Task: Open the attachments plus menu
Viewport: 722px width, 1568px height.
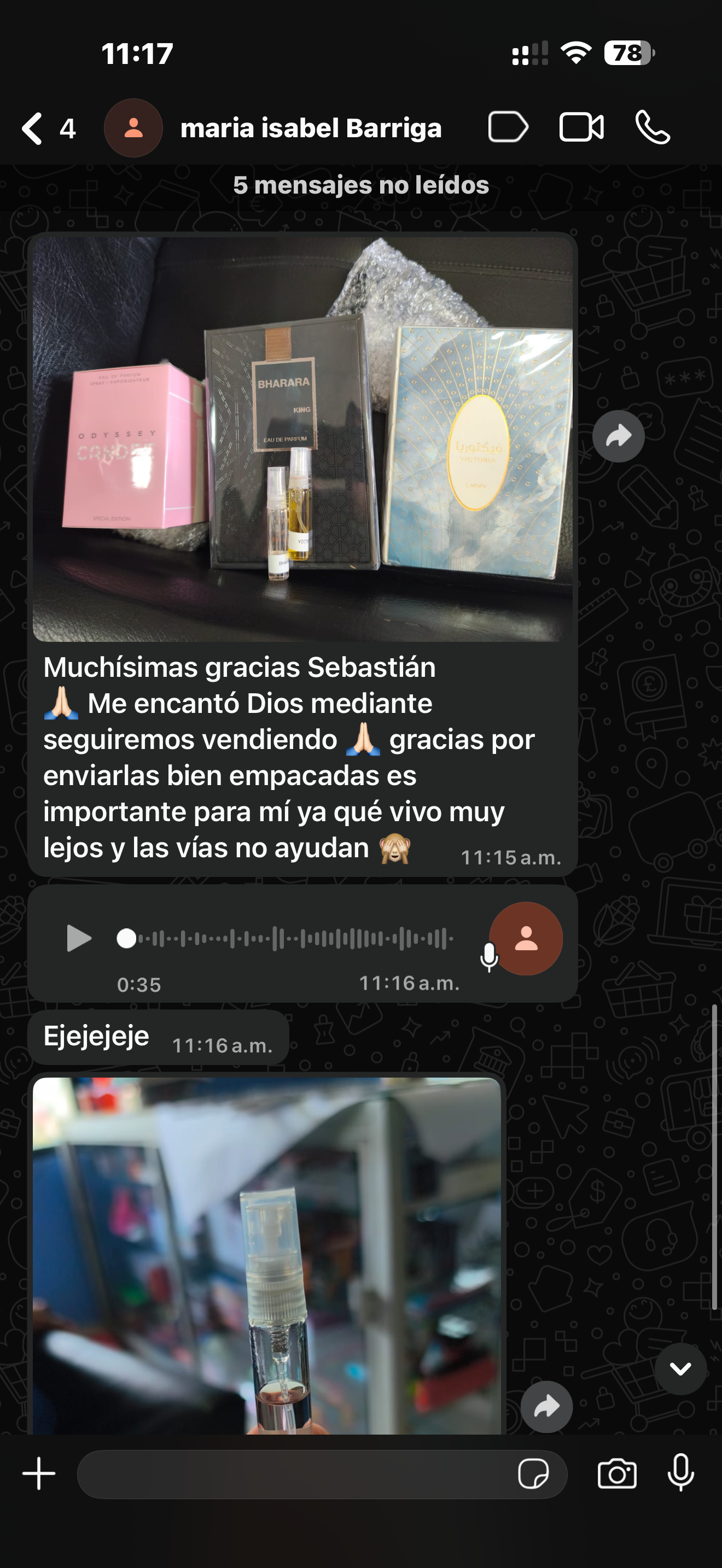Action: [39, 1473]
